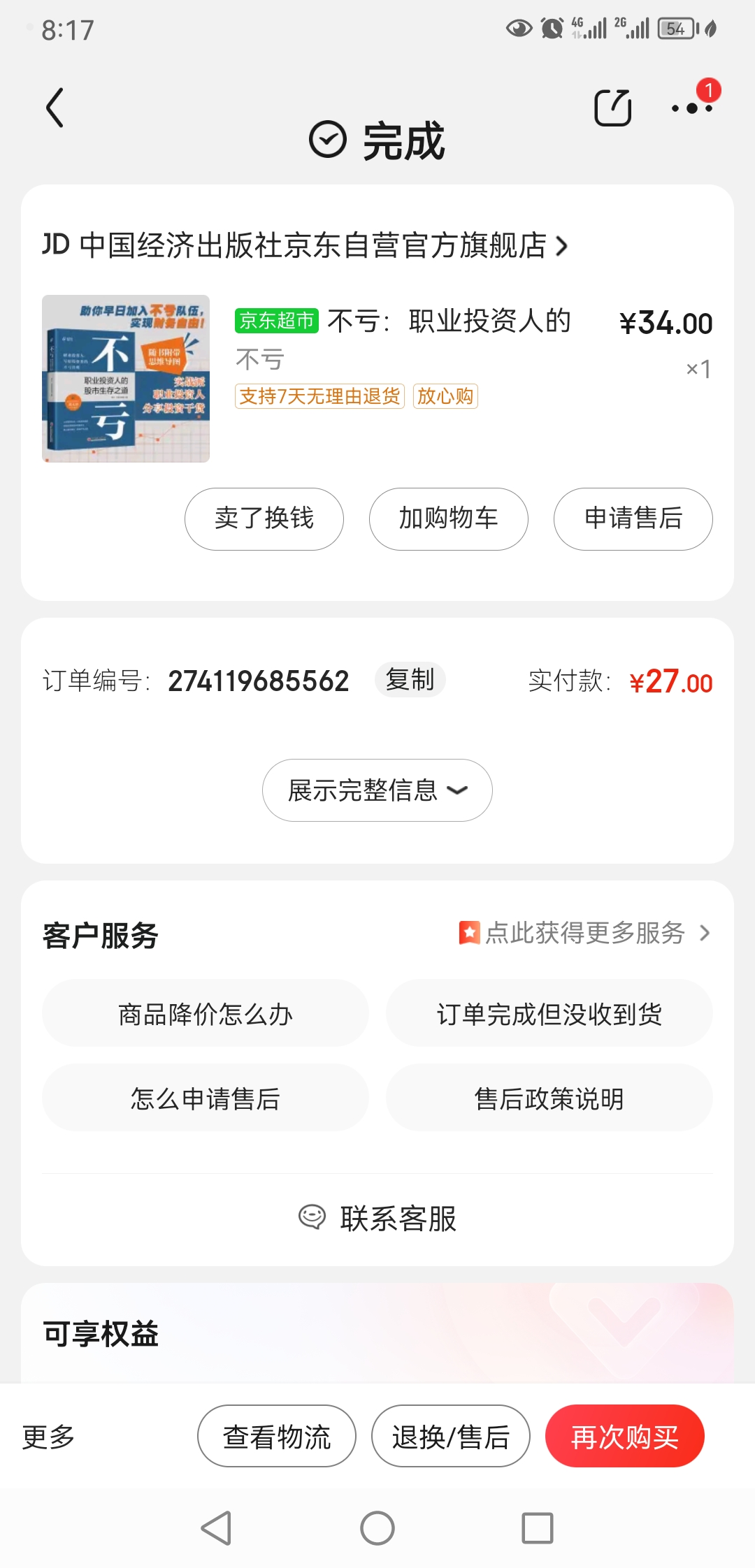The height and width of the screenshot is (1568, 755).
Task: Go back using the top-left arrow
Action: point(55,108)
